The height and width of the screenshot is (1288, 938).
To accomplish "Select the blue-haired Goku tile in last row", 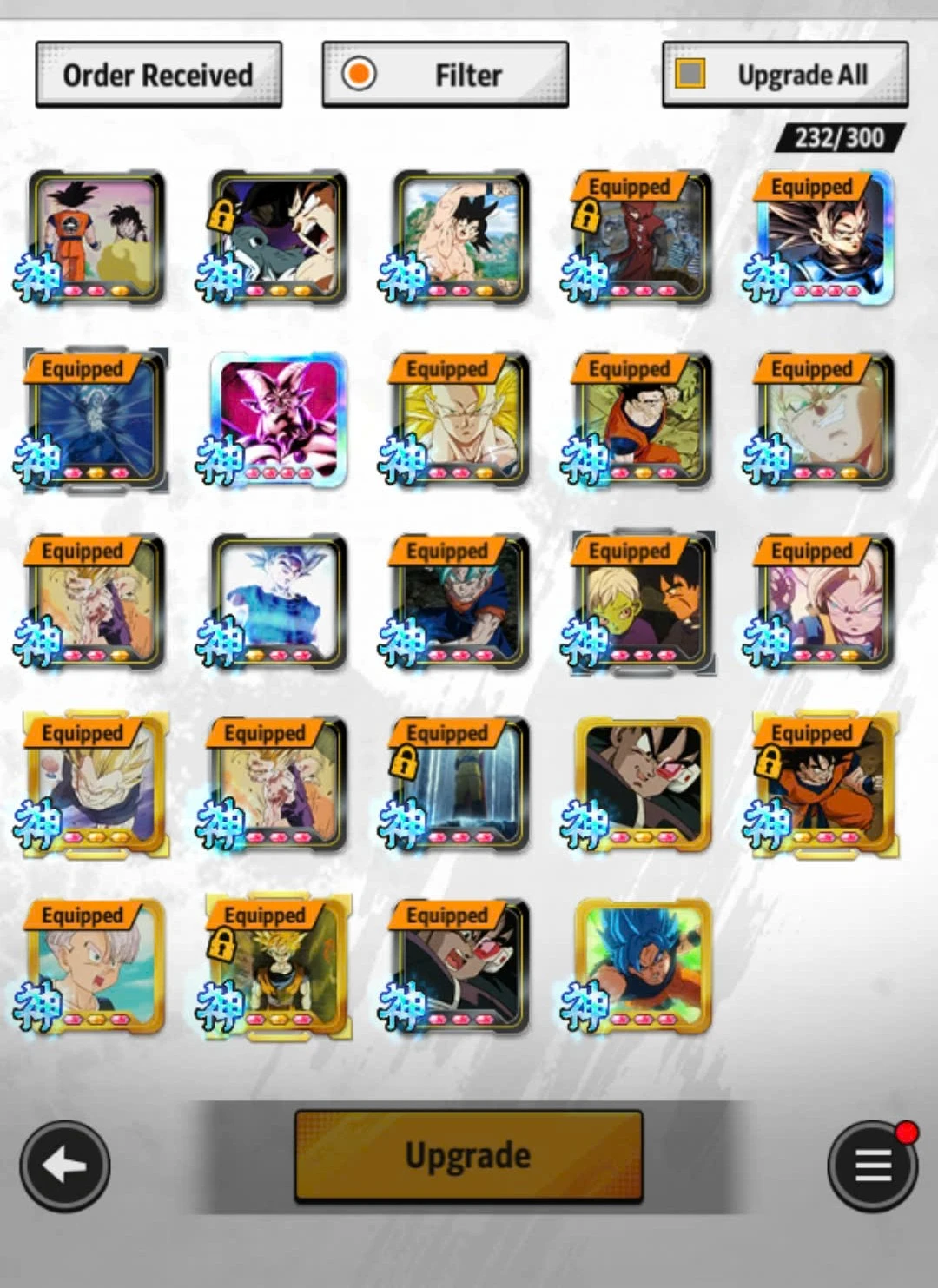I will point(644,966).
